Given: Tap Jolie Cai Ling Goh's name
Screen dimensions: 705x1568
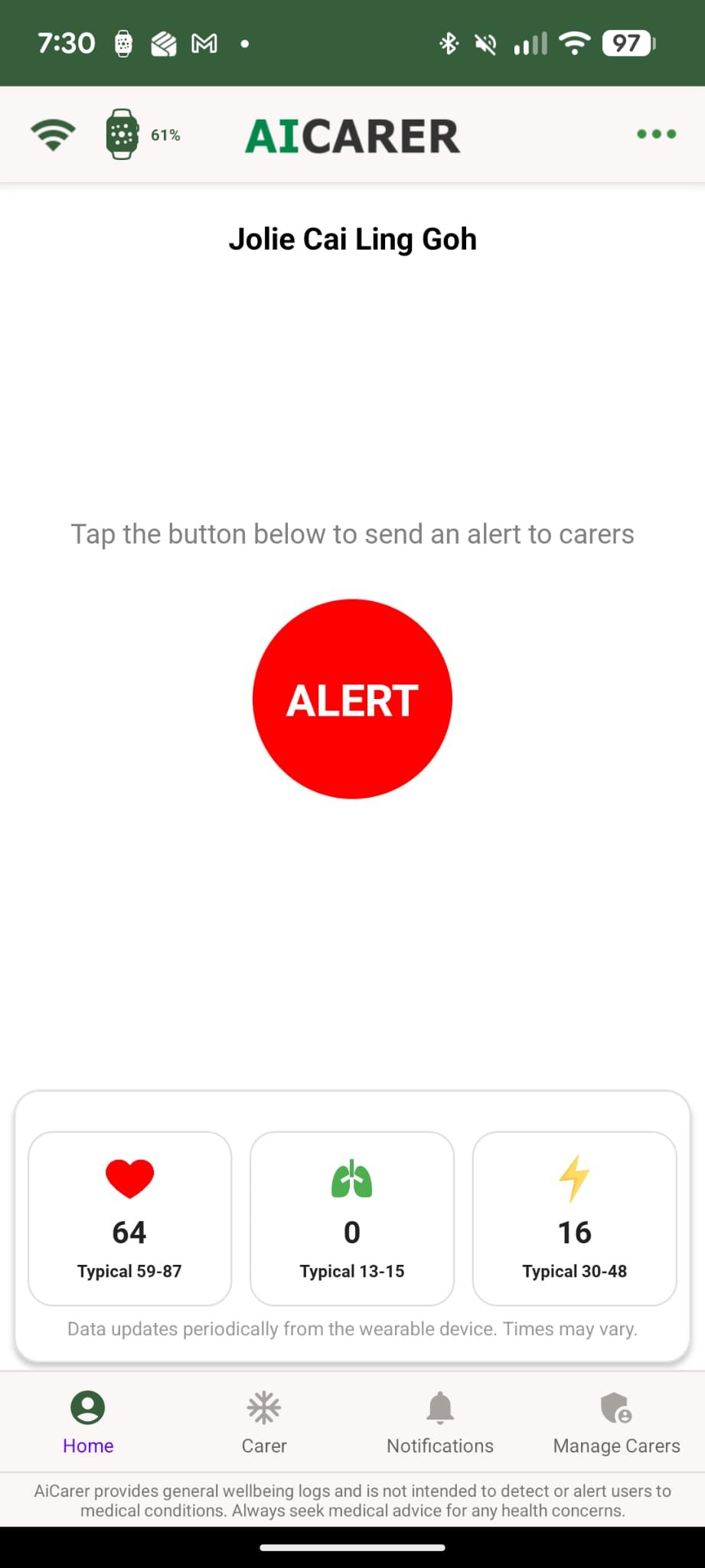Looking at the screenshot, I should (353, 238).
